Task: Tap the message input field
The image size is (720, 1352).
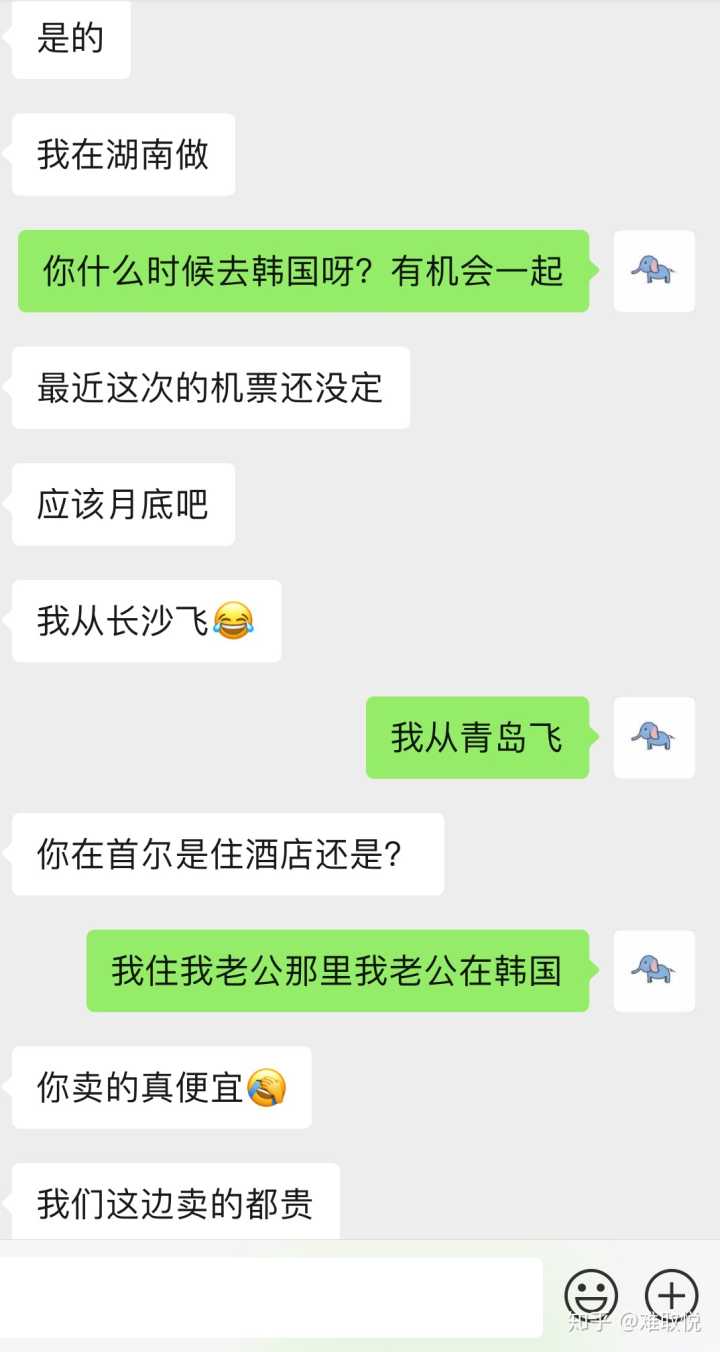Action: pos(270,1297)
